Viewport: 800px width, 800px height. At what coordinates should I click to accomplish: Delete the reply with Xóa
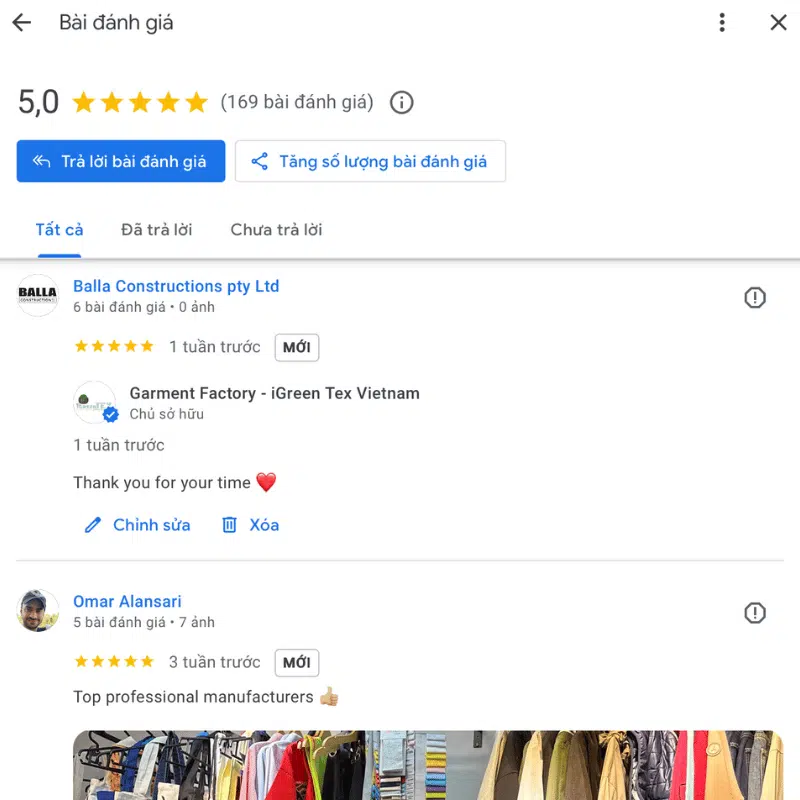[x=250, y=525]
